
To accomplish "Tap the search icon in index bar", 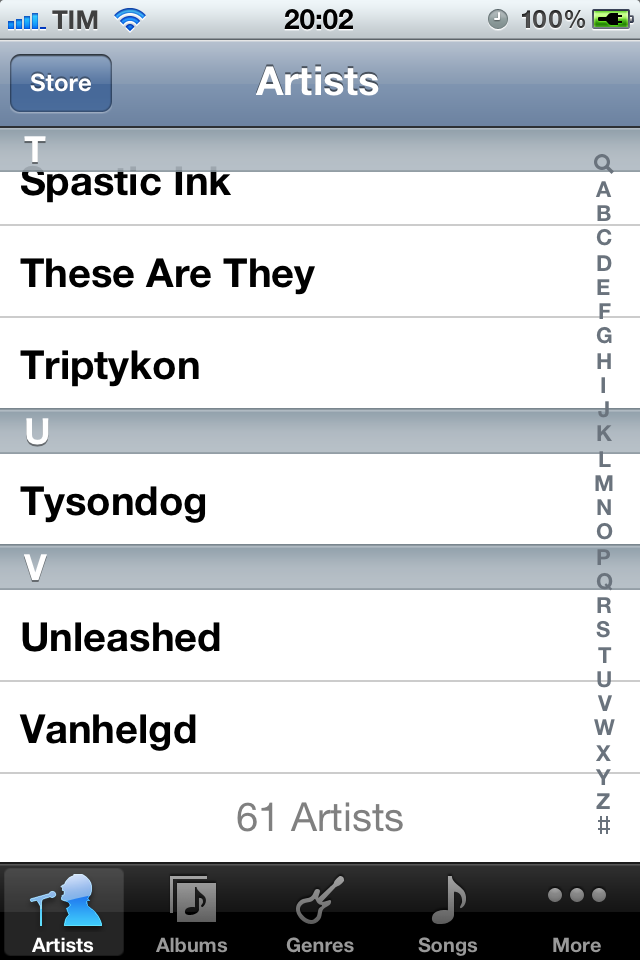I will [603, 163].
